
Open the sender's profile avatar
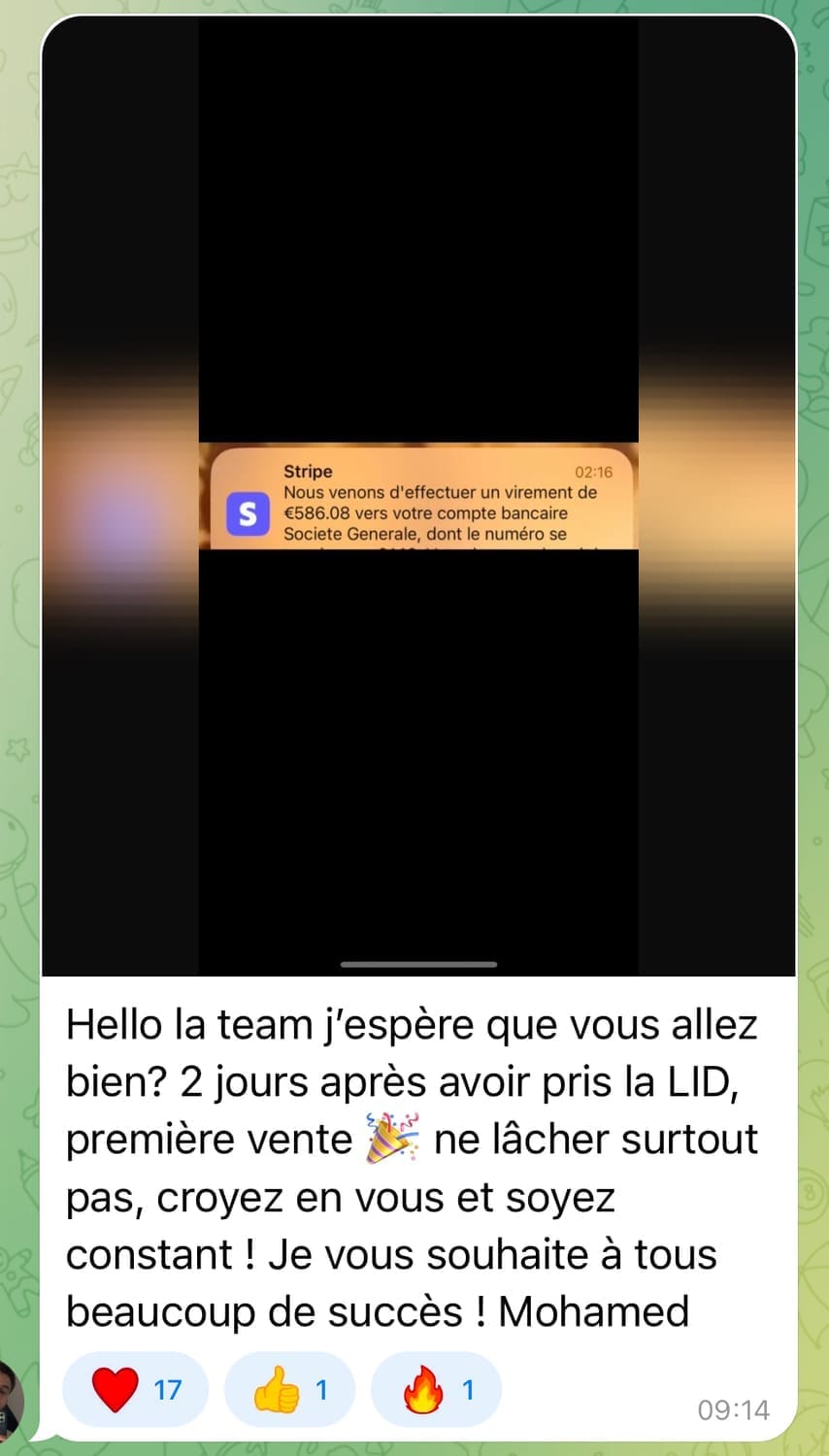coord(10,1400)
